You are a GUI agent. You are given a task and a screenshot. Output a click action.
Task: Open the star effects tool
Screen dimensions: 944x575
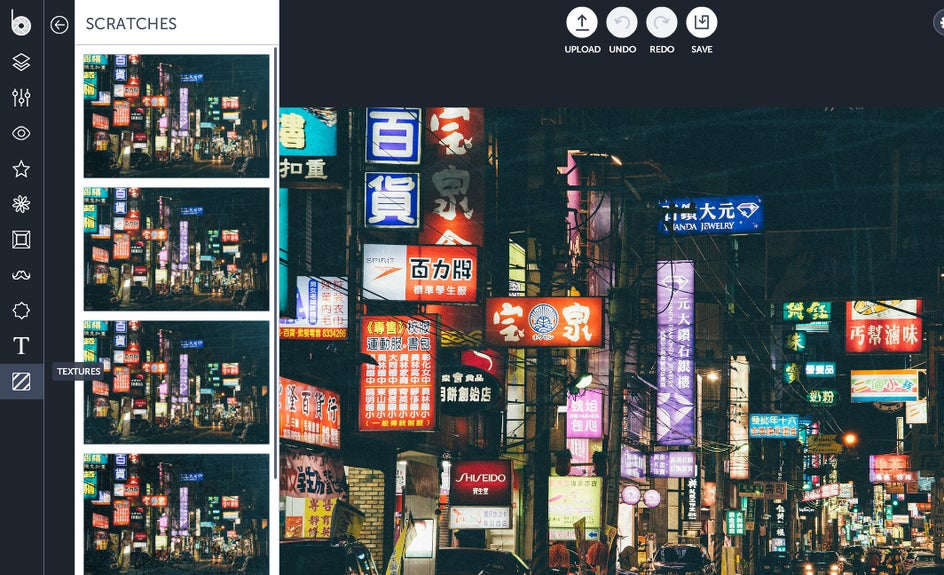(x=21, y=168)
